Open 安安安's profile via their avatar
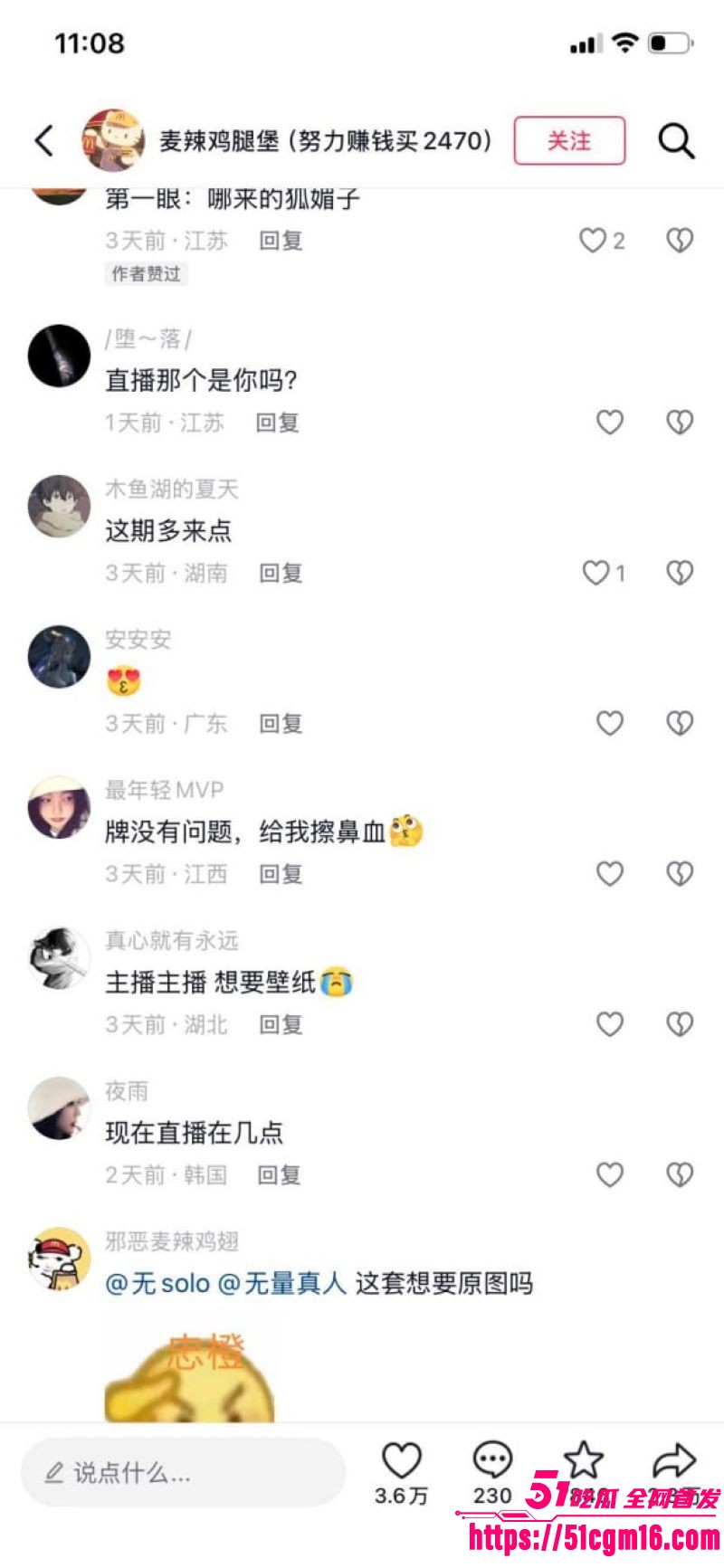The width and height of the screenshot is (724, 1568). [x=58, y=658]
